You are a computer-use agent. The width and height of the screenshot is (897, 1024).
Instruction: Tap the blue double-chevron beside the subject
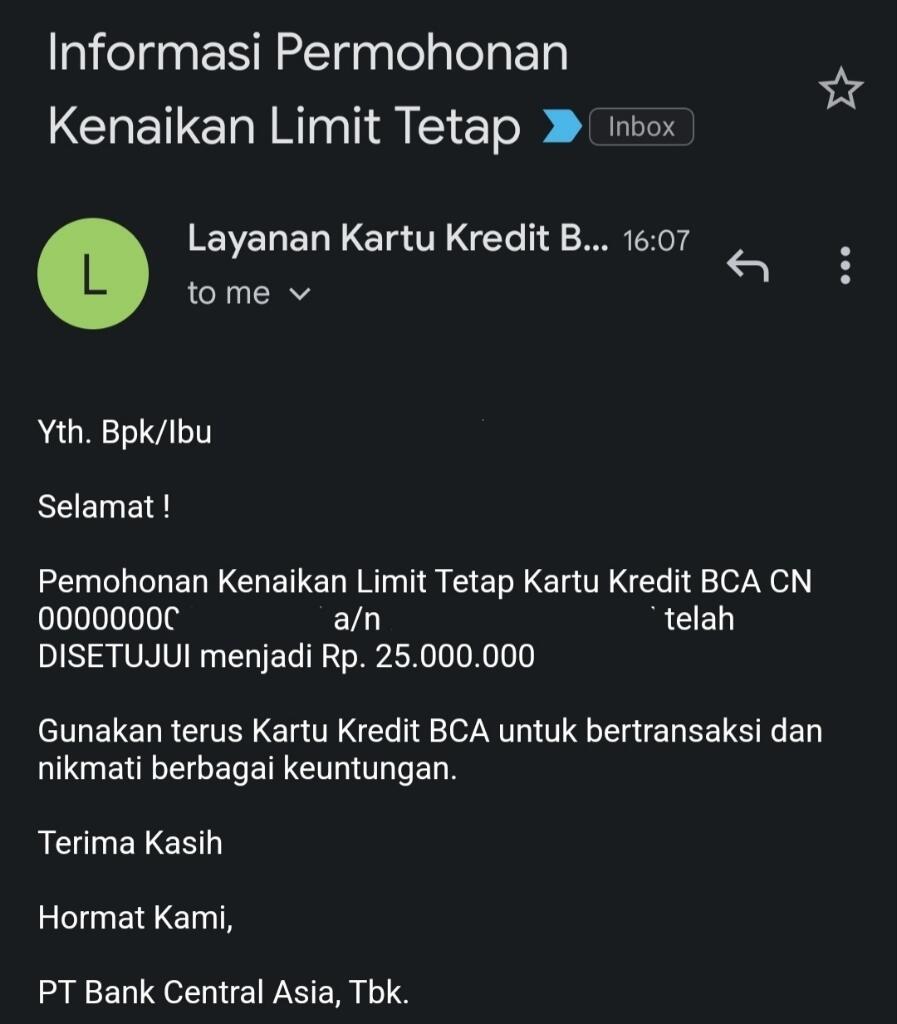561,127
